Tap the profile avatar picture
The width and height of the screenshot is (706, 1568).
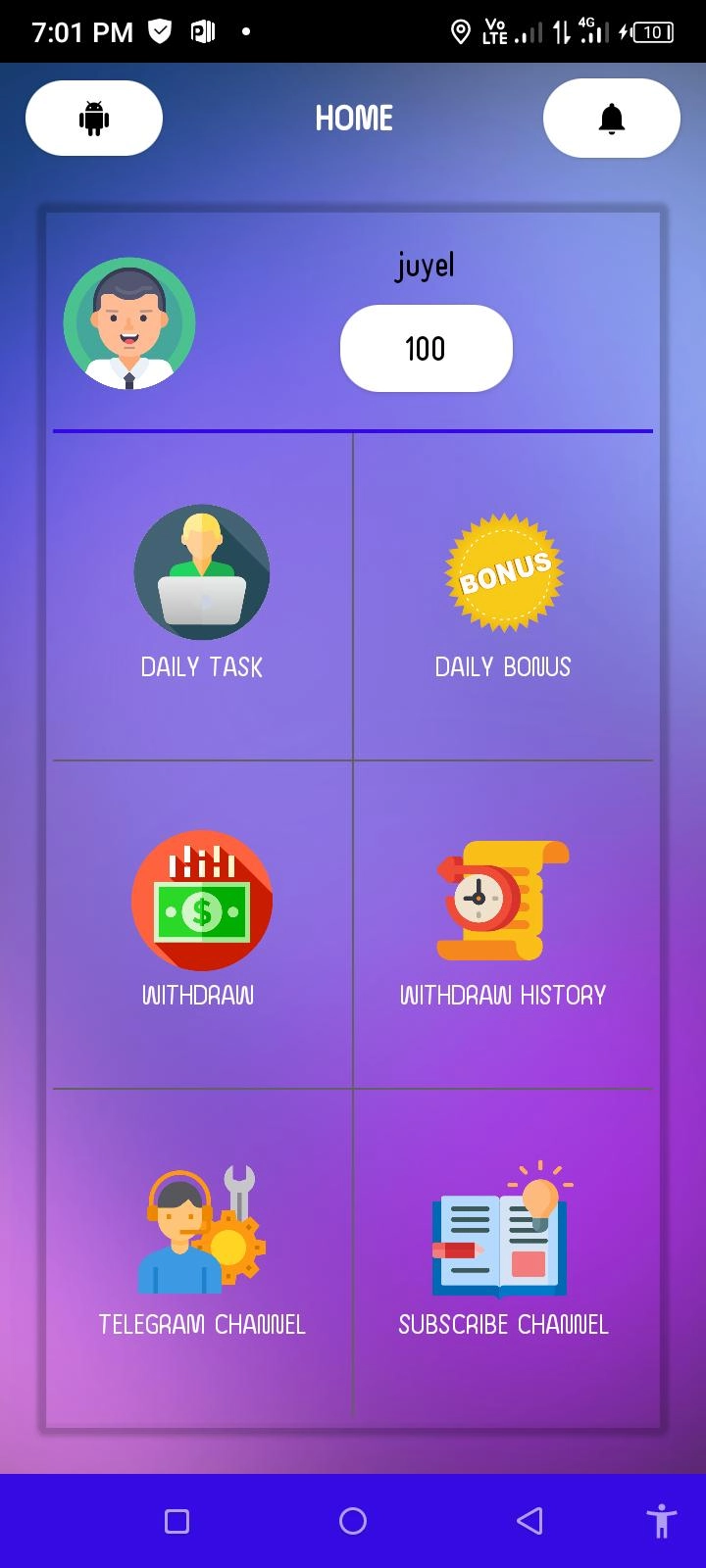pyautogui.click(x=129, y=323)
